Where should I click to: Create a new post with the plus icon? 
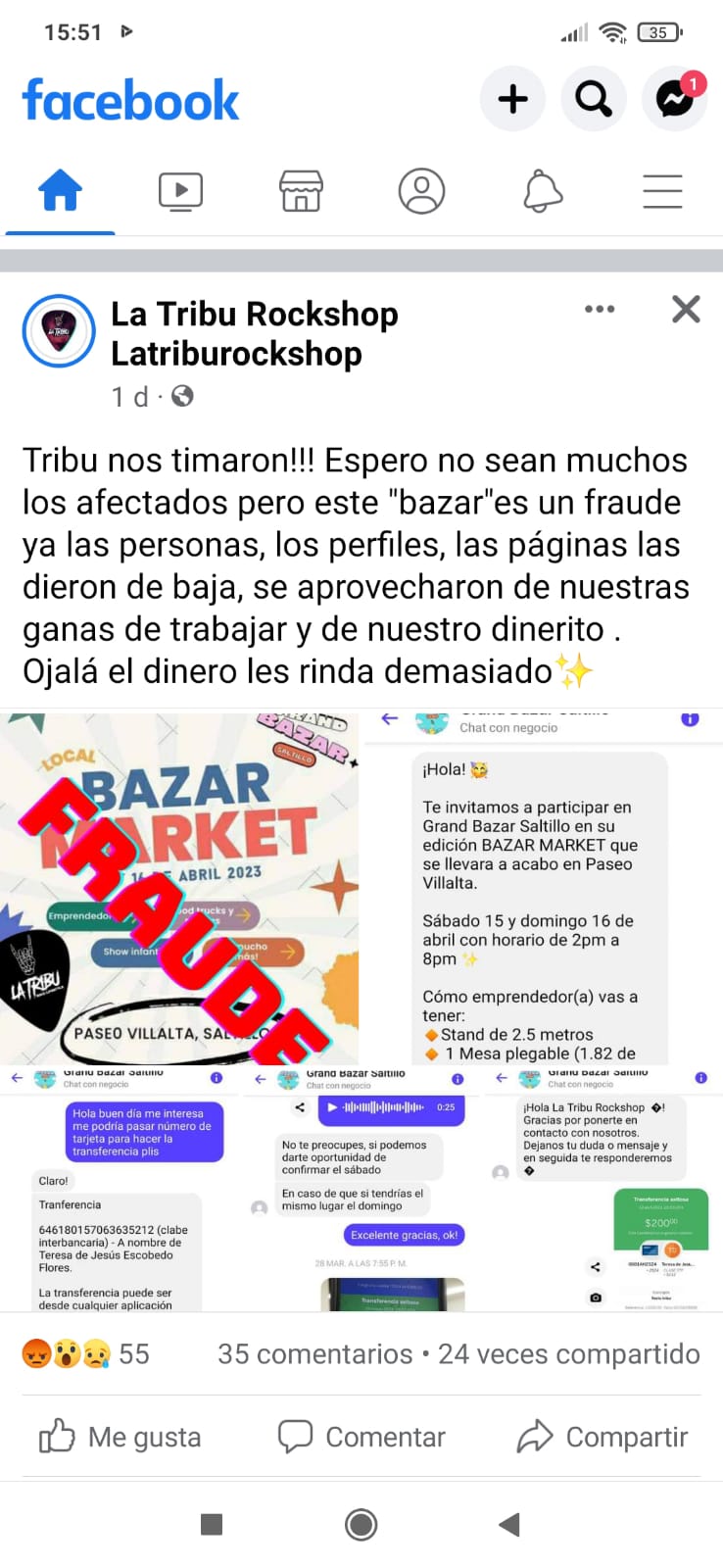512,99
